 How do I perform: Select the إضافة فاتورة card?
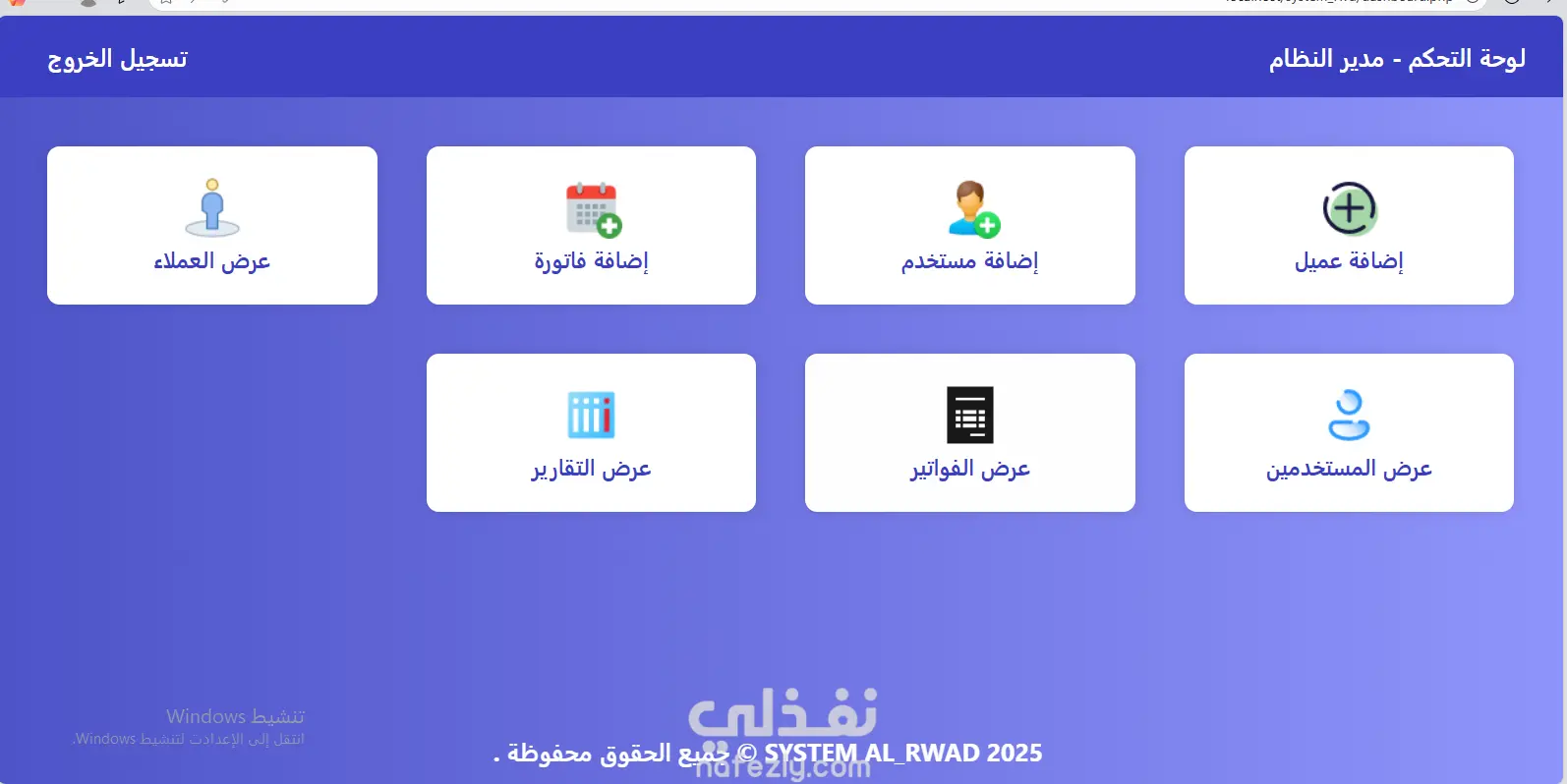[x=591, y=226]
